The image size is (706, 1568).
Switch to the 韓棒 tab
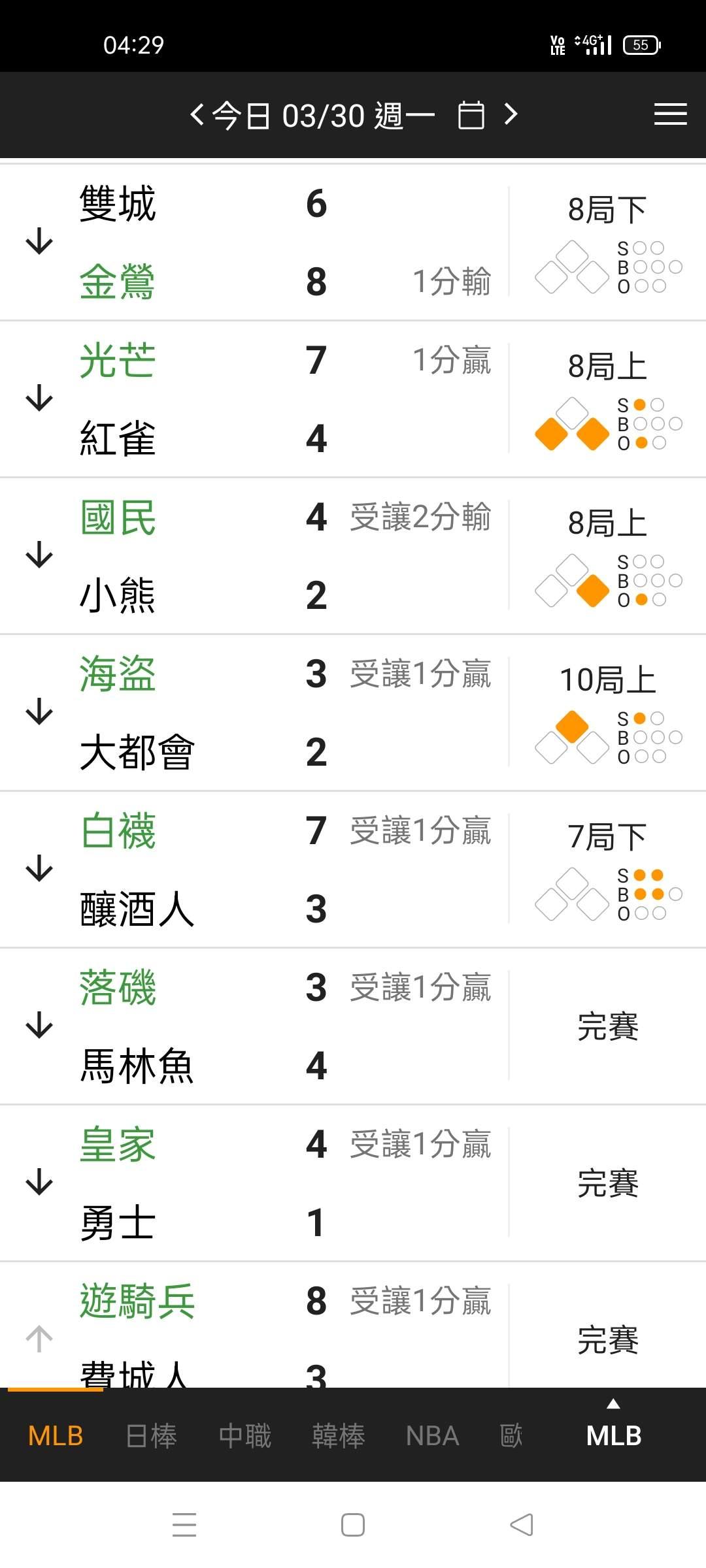[339, 1436]
